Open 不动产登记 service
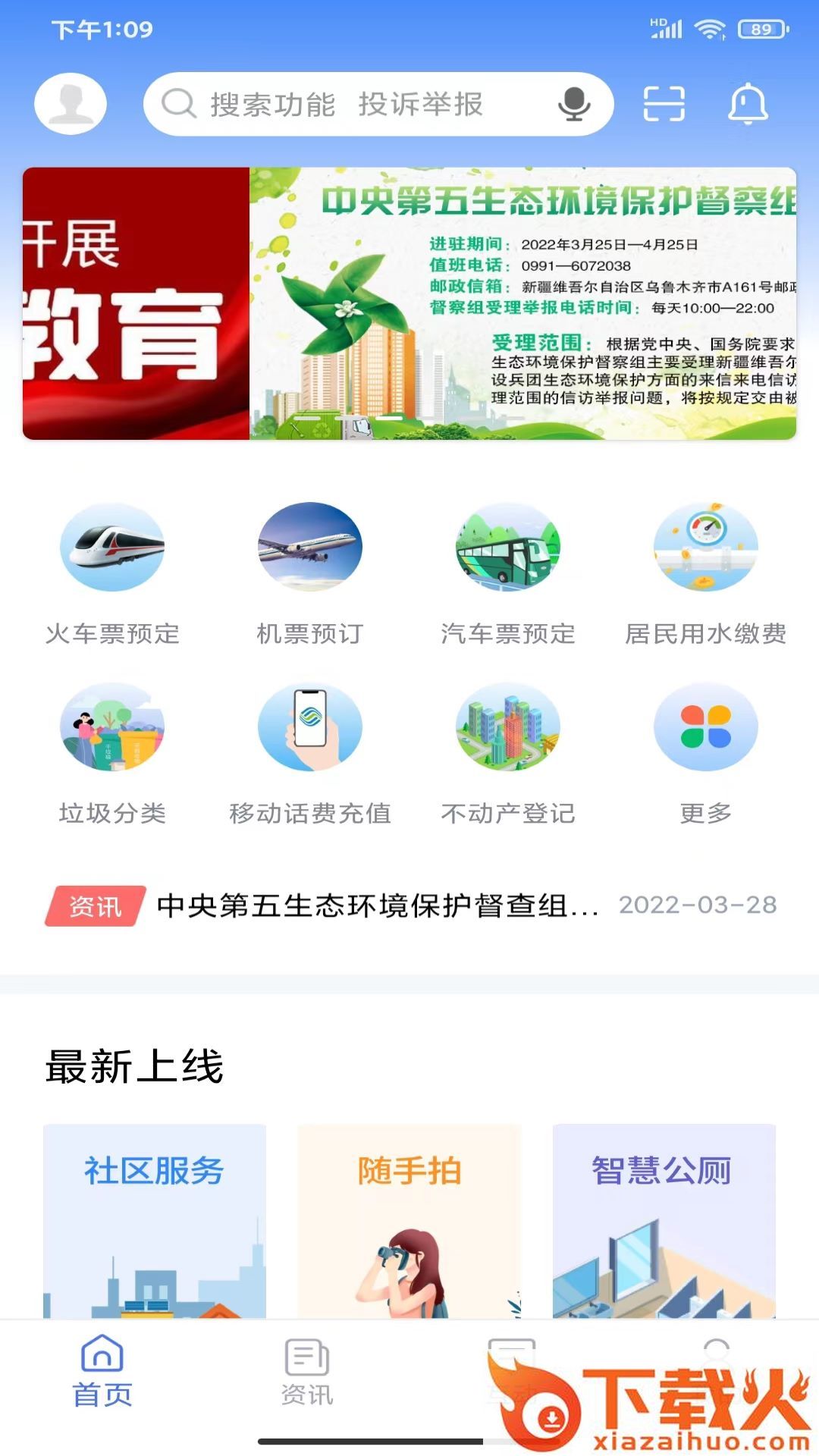 (x=508, y=752)
